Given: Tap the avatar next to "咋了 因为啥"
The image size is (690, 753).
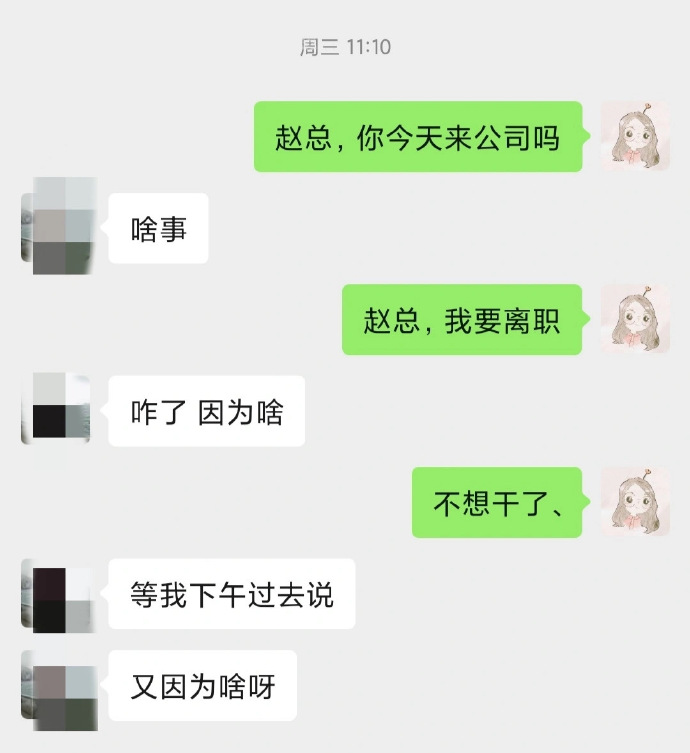Looking at the screenshot, I should coord(57,410).
